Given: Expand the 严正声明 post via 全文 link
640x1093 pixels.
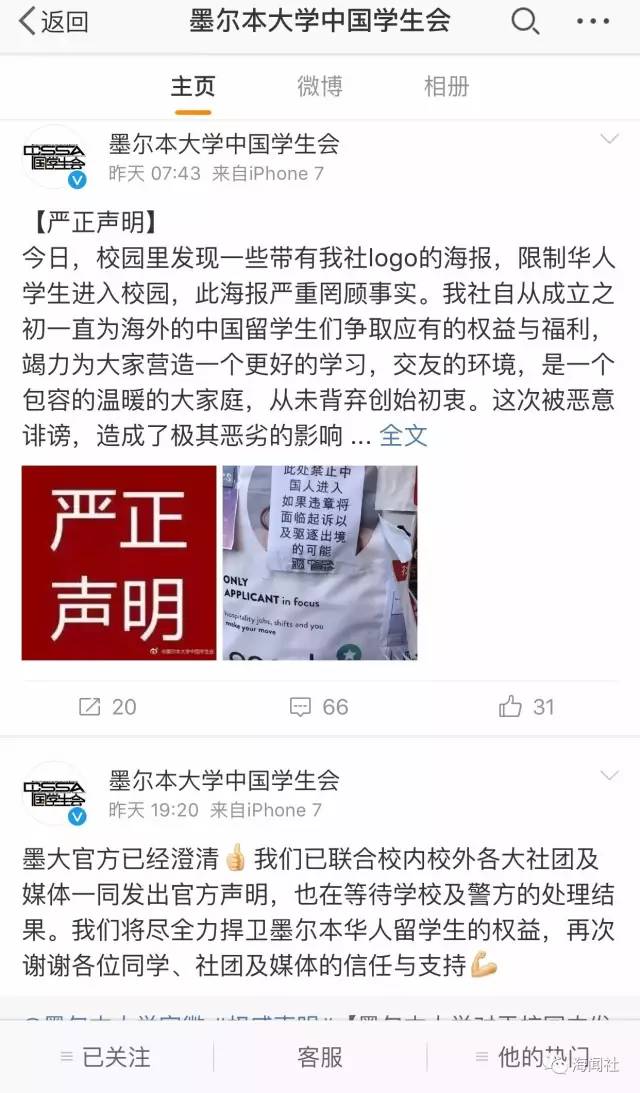Looking at the screenshot, I should 404,435.
